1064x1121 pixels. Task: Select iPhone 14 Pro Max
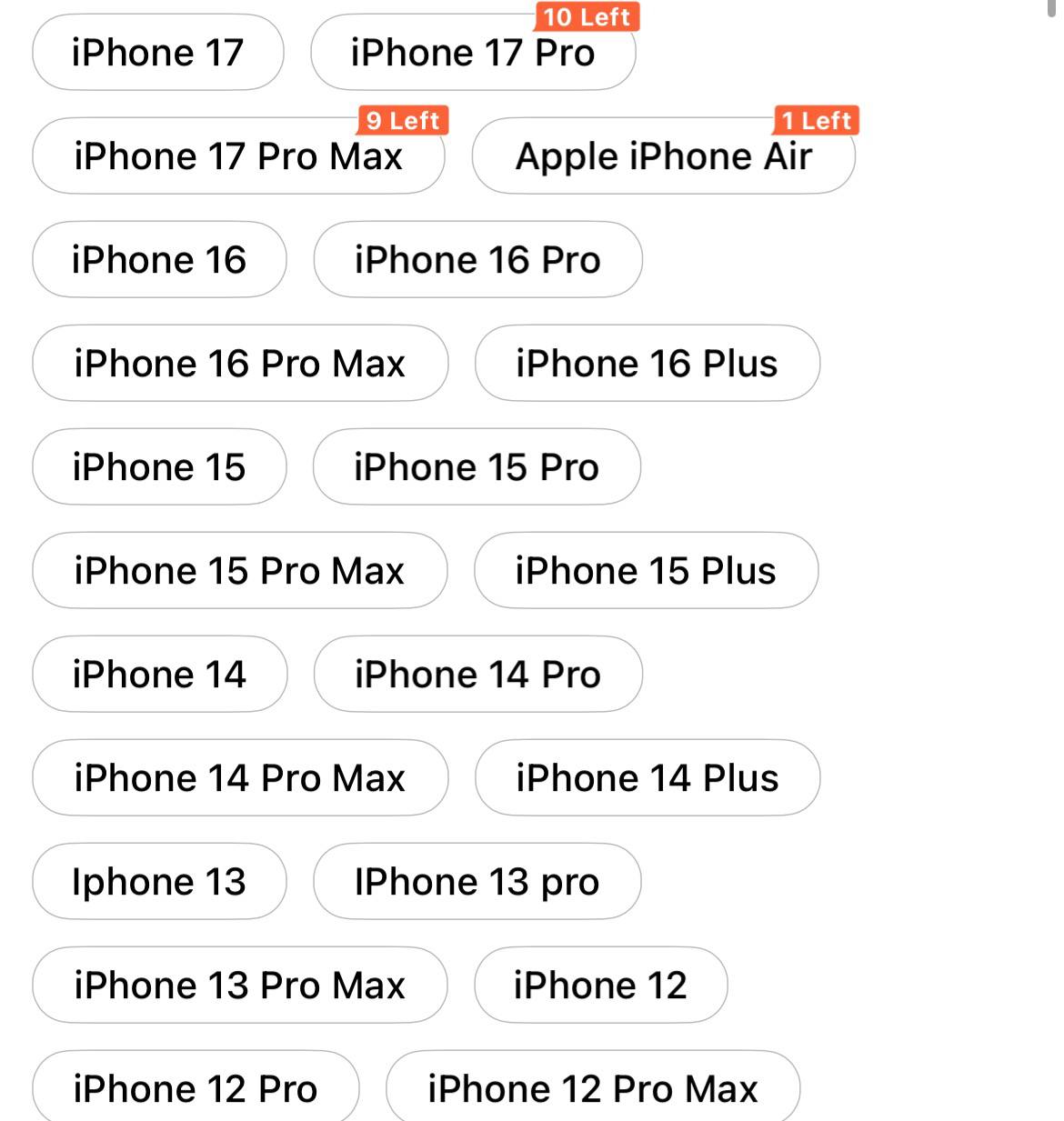point(240,778)
